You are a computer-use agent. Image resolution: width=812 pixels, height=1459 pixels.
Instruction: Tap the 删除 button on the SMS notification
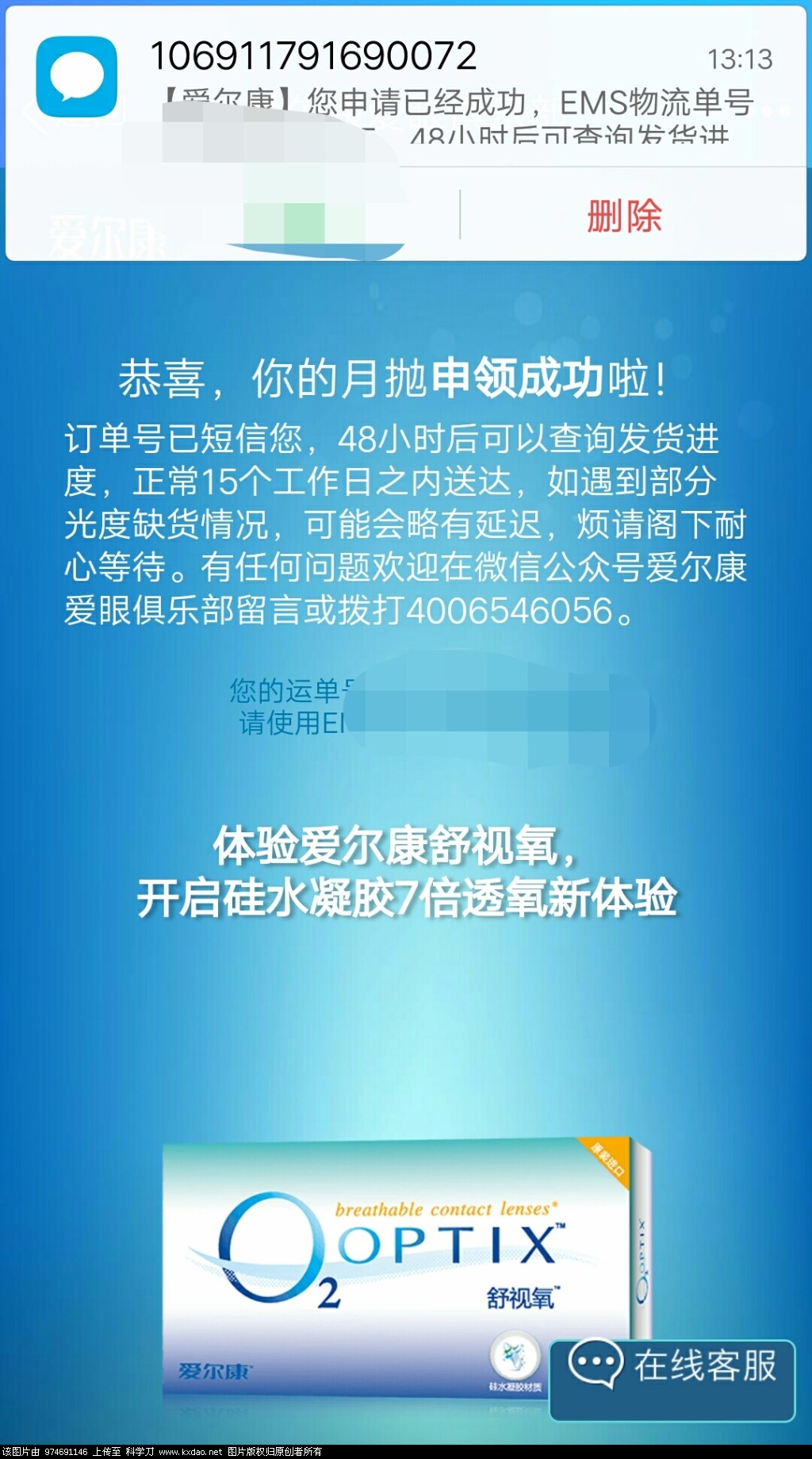tap(625, 216)
